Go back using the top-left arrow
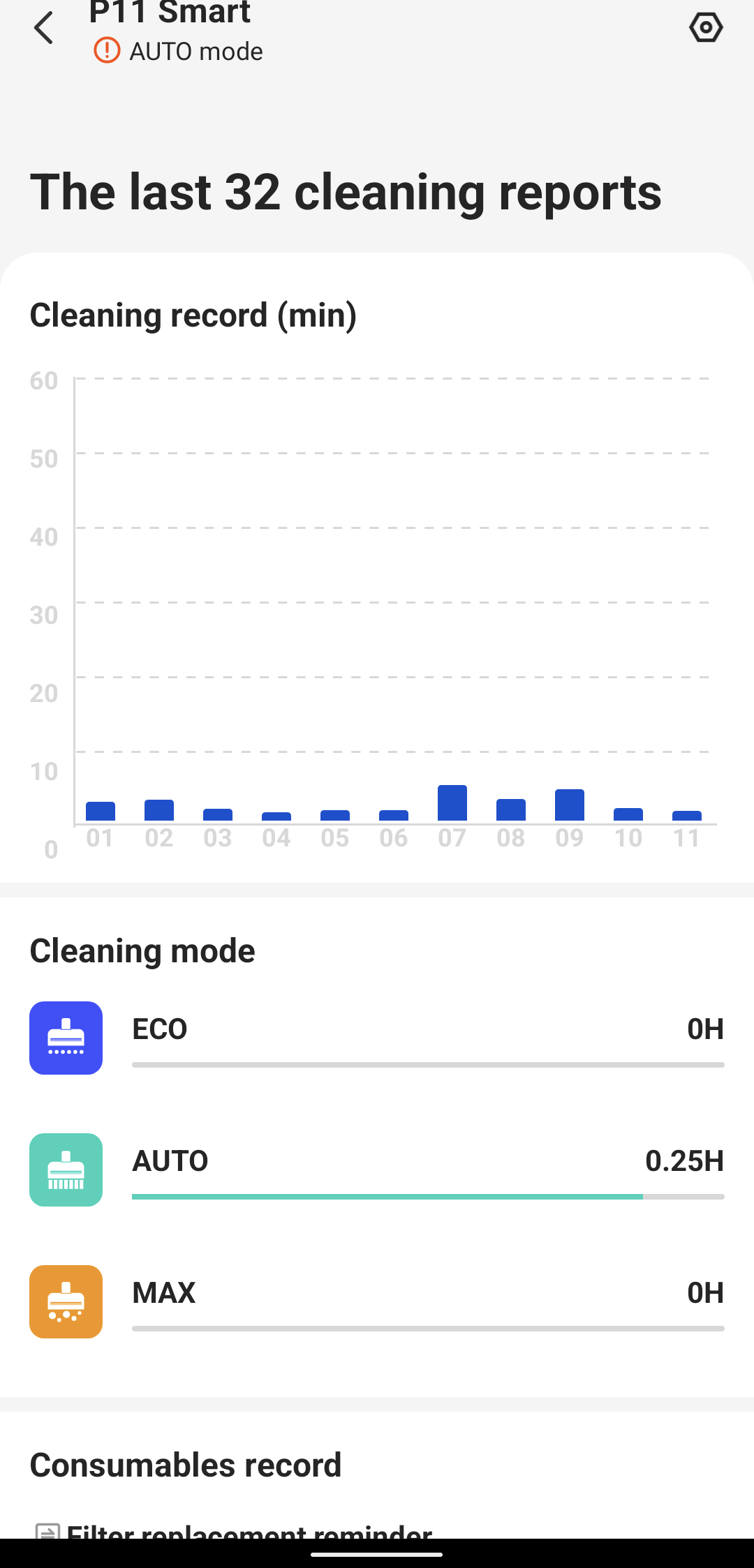Screen dimensions: 754x1568 (x=43, y=28)
